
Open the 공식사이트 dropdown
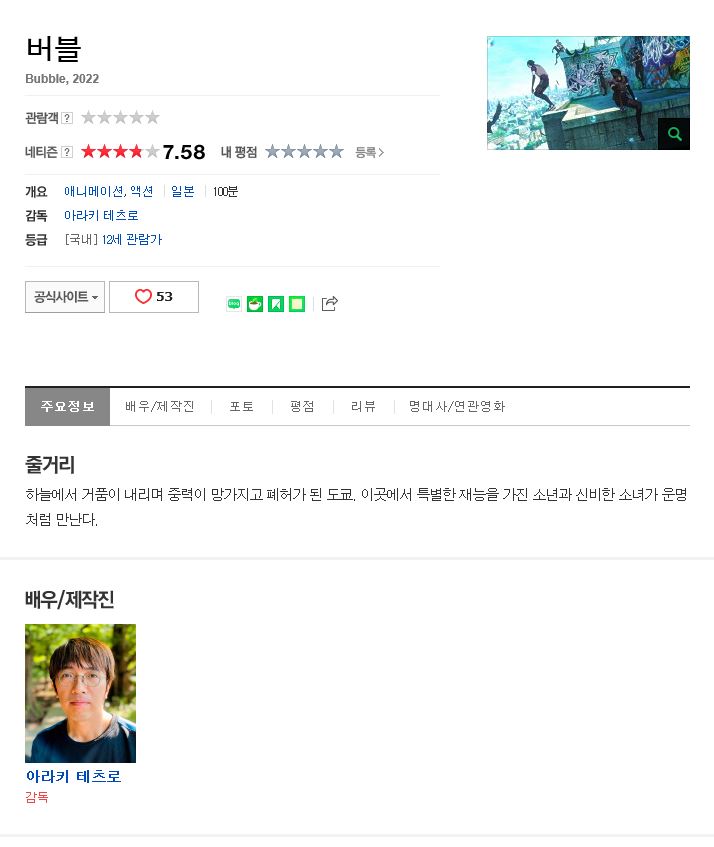[x=65, y=297]
